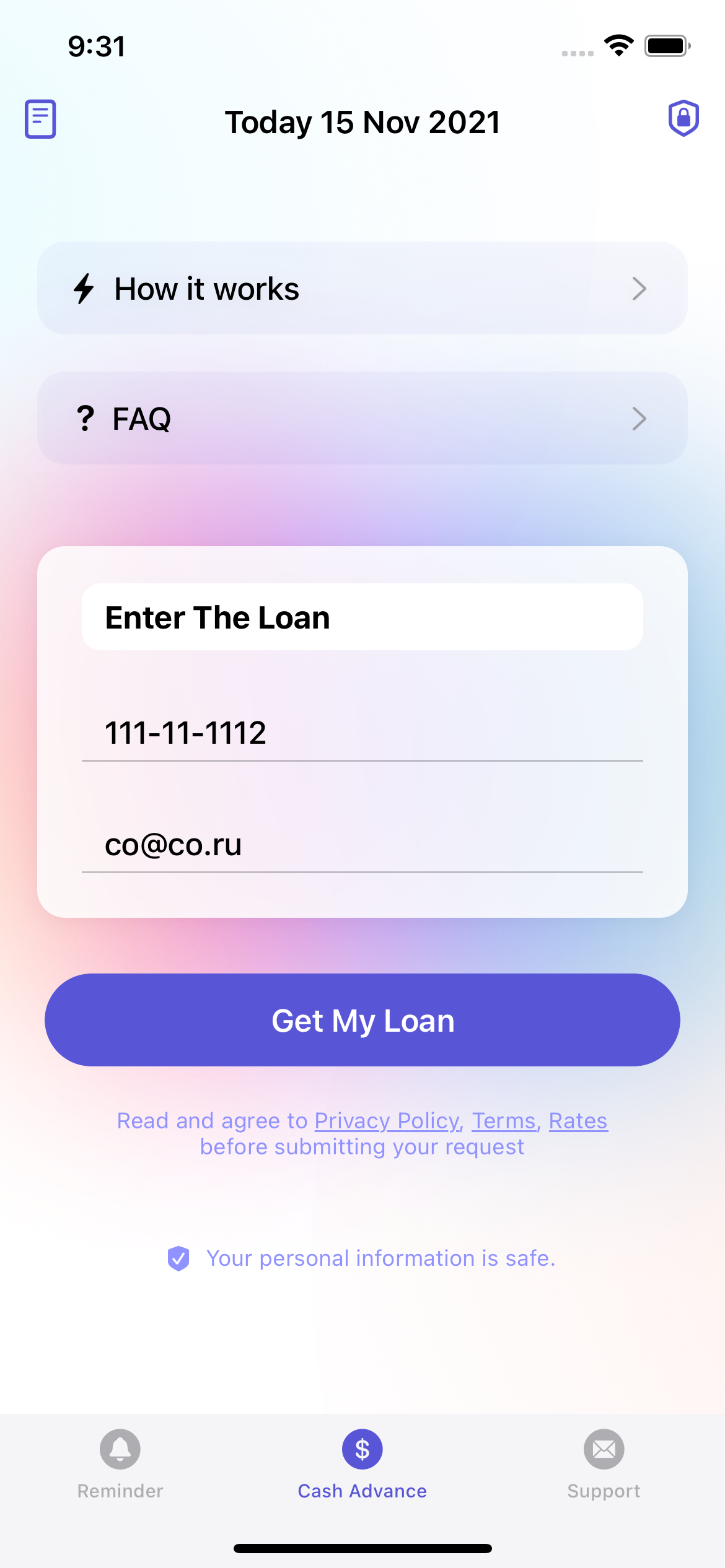Submit with Get My Loan
Image resolution: width=725 pixels, height=1568 pixels.
[362, 1020]
